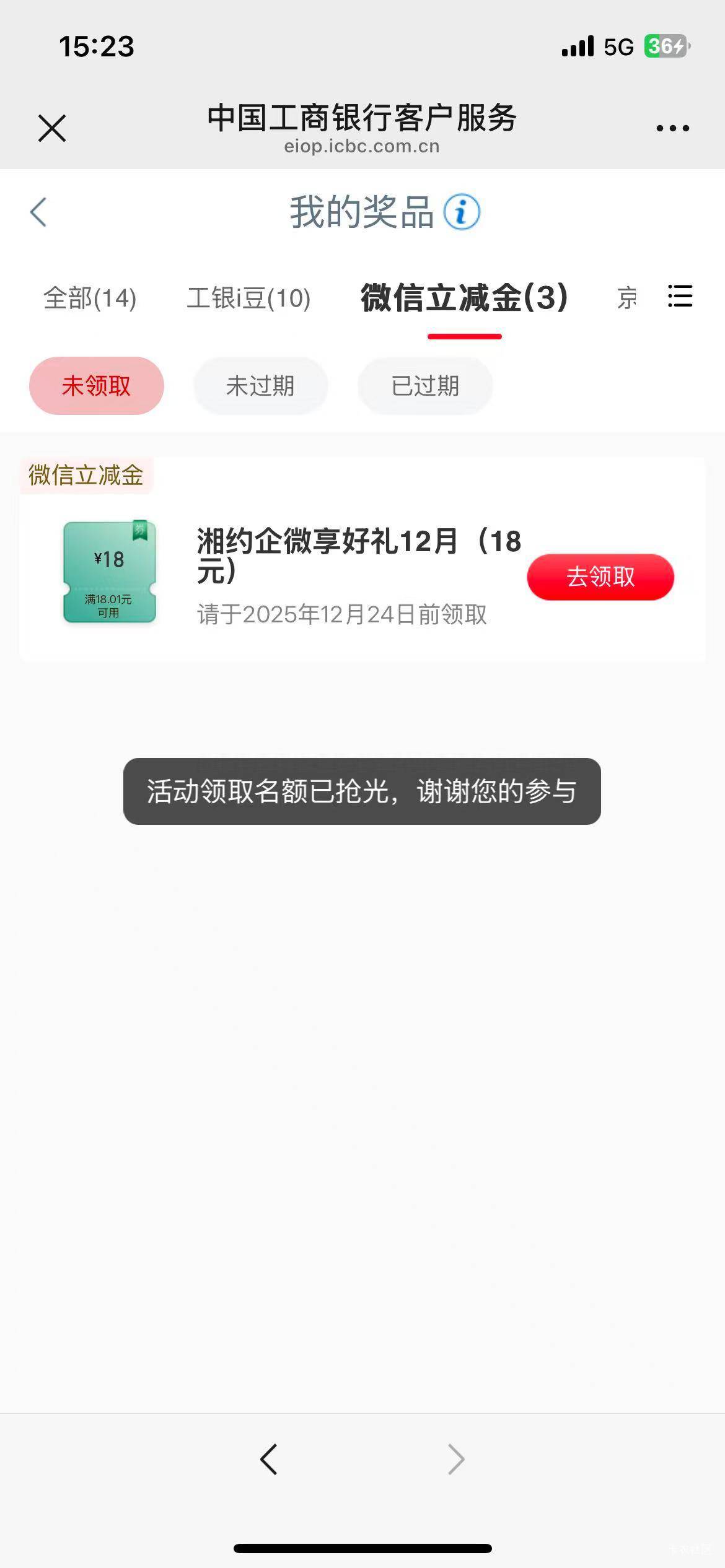Image resolution: width=725 pixels, height=1568 pixels.
Task: Filter by 未过期 prizes
Action: click(260, 386)
